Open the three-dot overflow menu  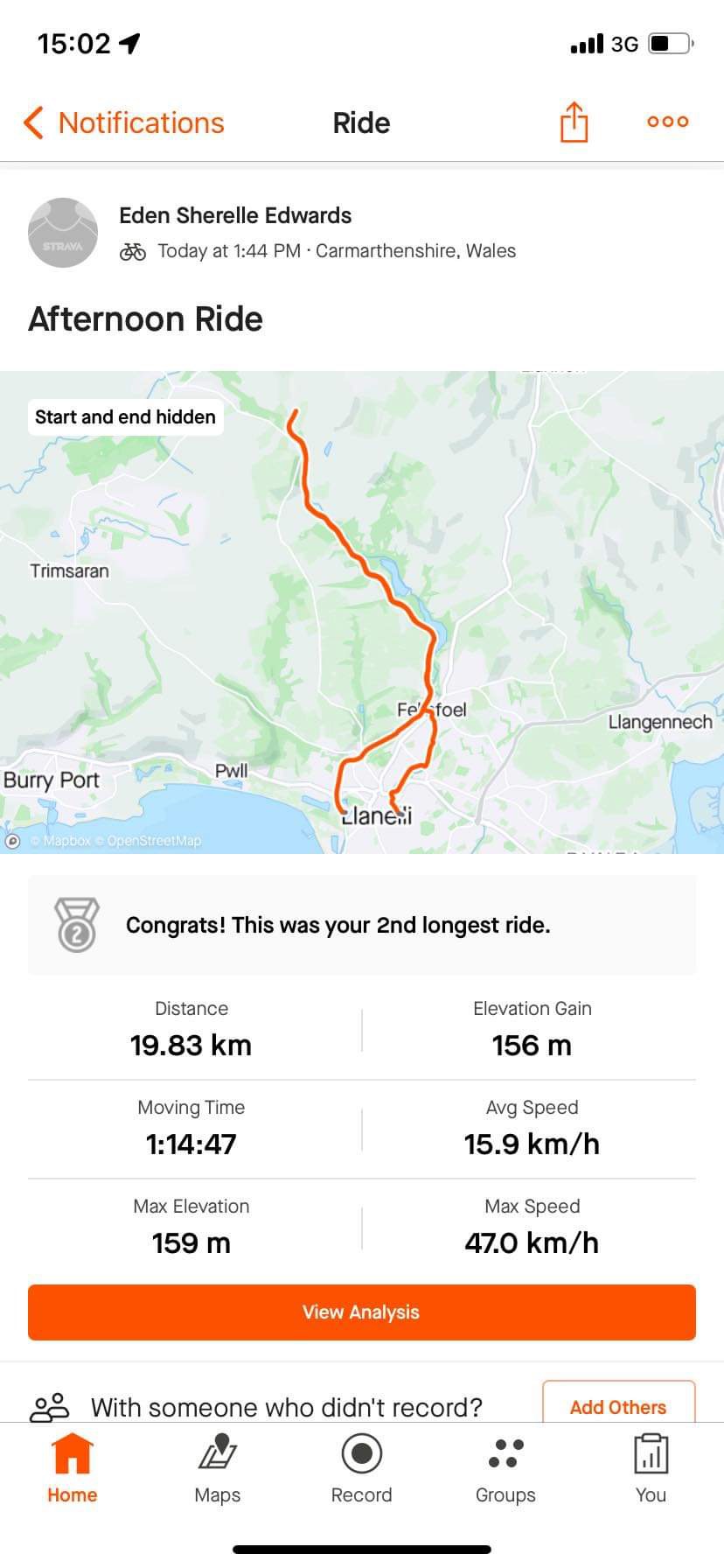[x=667, y=122]
